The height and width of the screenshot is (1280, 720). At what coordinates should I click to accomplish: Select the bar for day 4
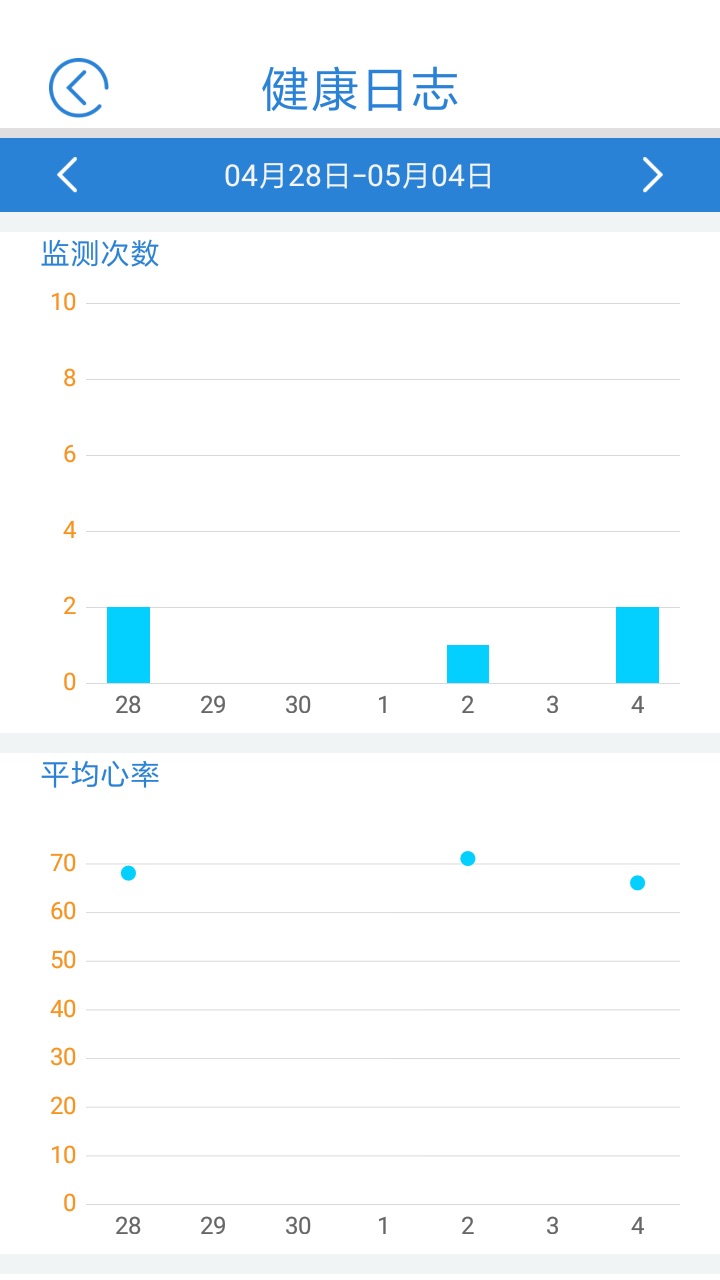(x=637, y=643)
